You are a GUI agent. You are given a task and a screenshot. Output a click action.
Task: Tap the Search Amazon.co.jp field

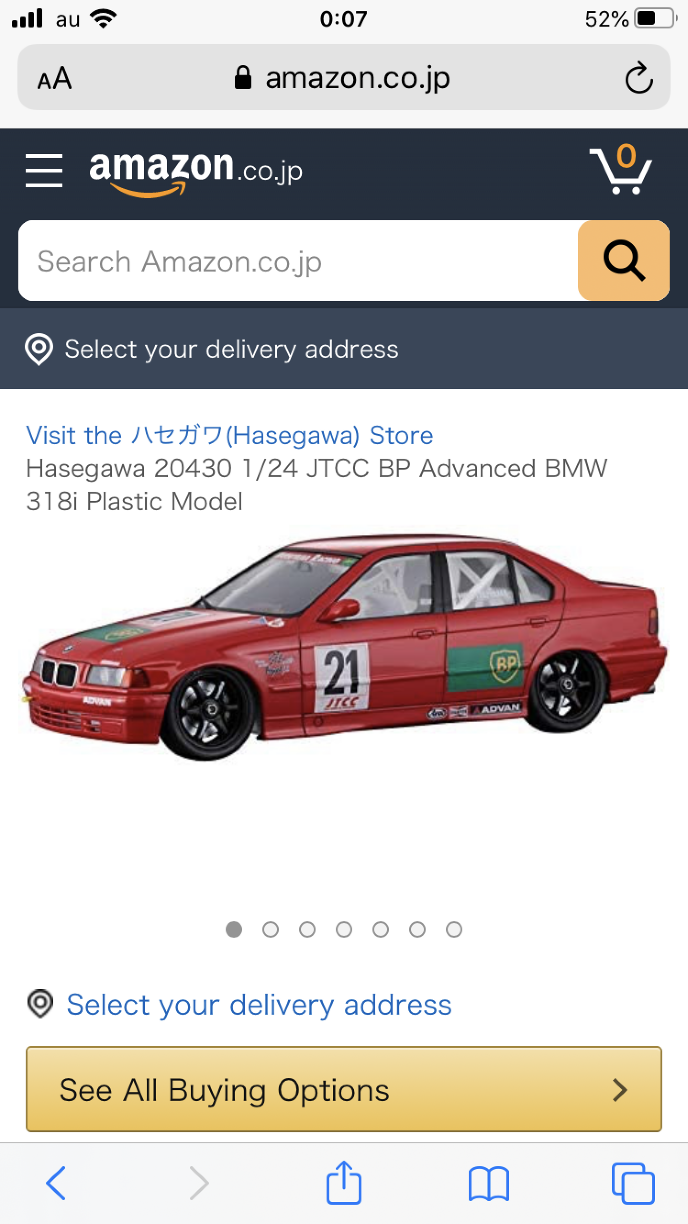tap(296, 261)
